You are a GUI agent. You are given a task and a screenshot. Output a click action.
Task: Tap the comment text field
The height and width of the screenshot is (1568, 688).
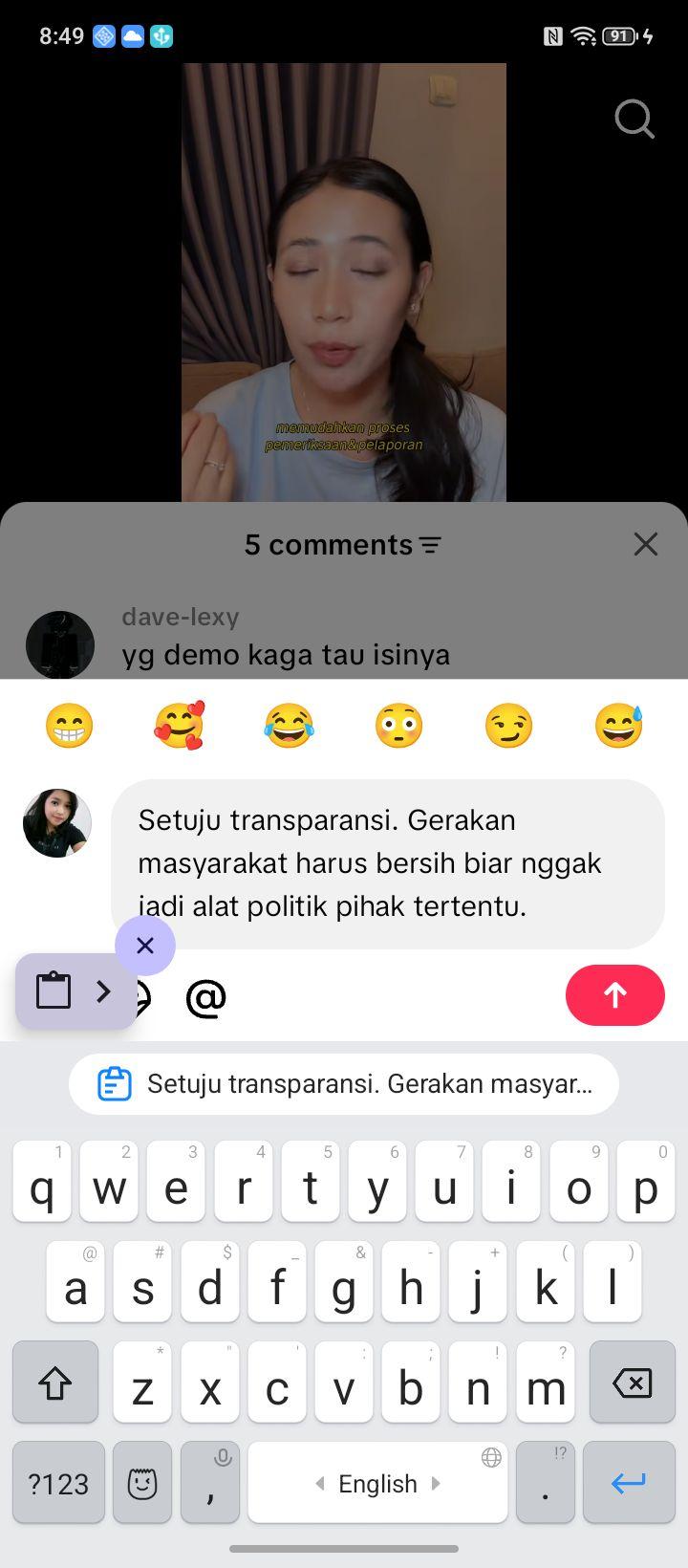coord(387,863)
